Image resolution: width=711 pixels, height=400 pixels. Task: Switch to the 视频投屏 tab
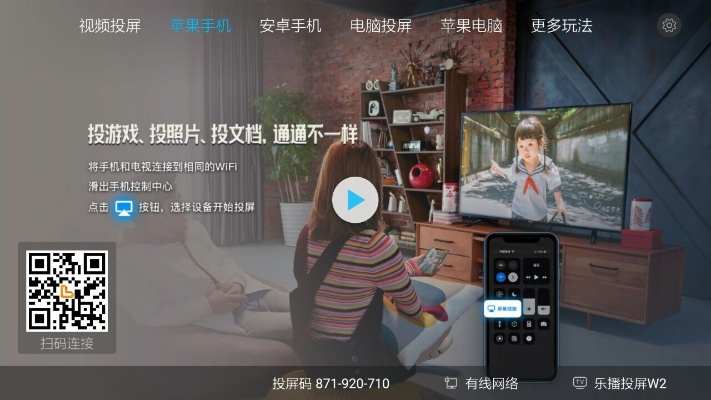coord(109,26)
